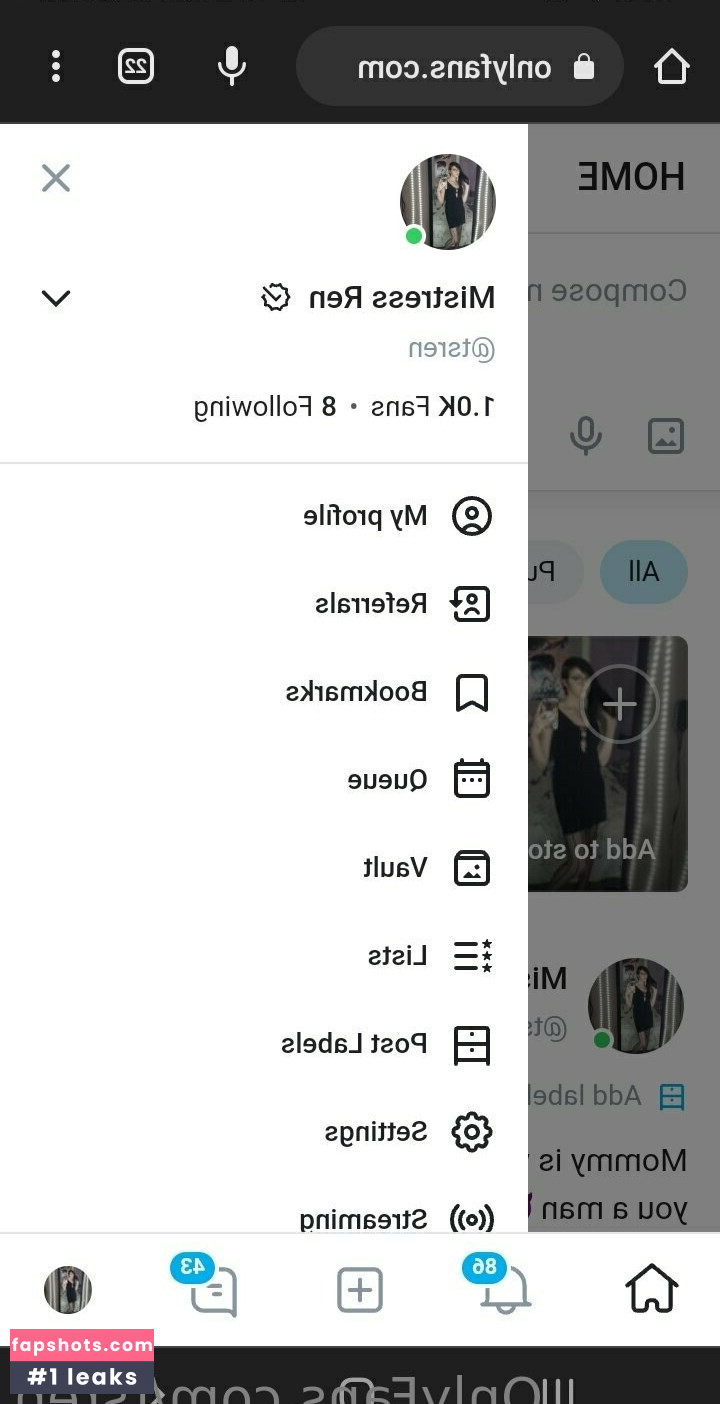Open Lists
Viewport: 720px width, 1404px height.
(x=428, y=955)
